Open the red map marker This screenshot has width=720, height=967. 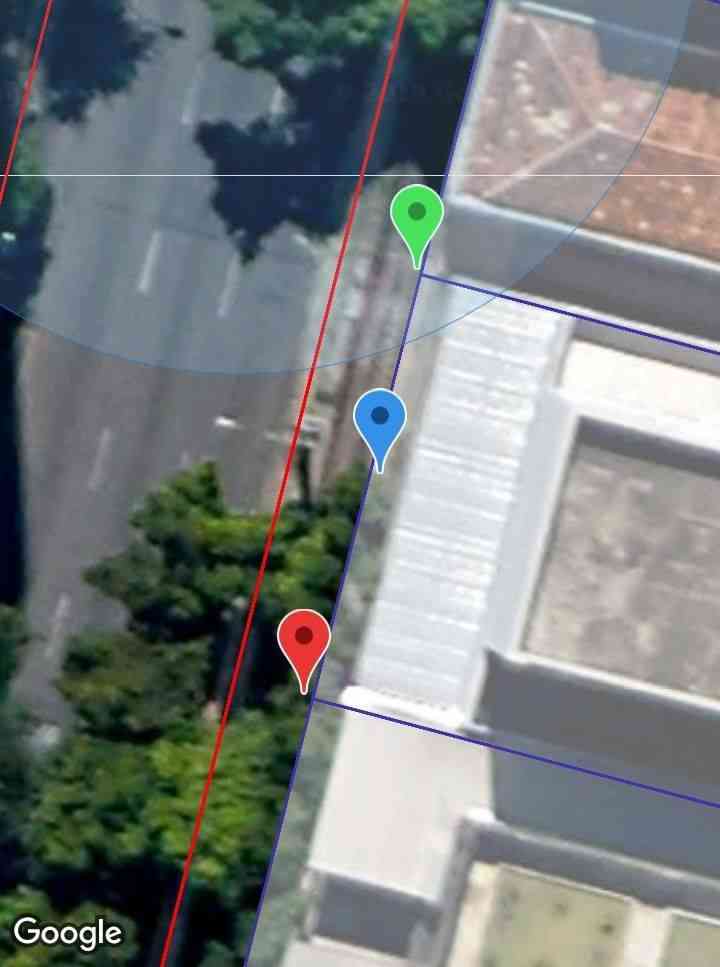[x=304, y=643]
